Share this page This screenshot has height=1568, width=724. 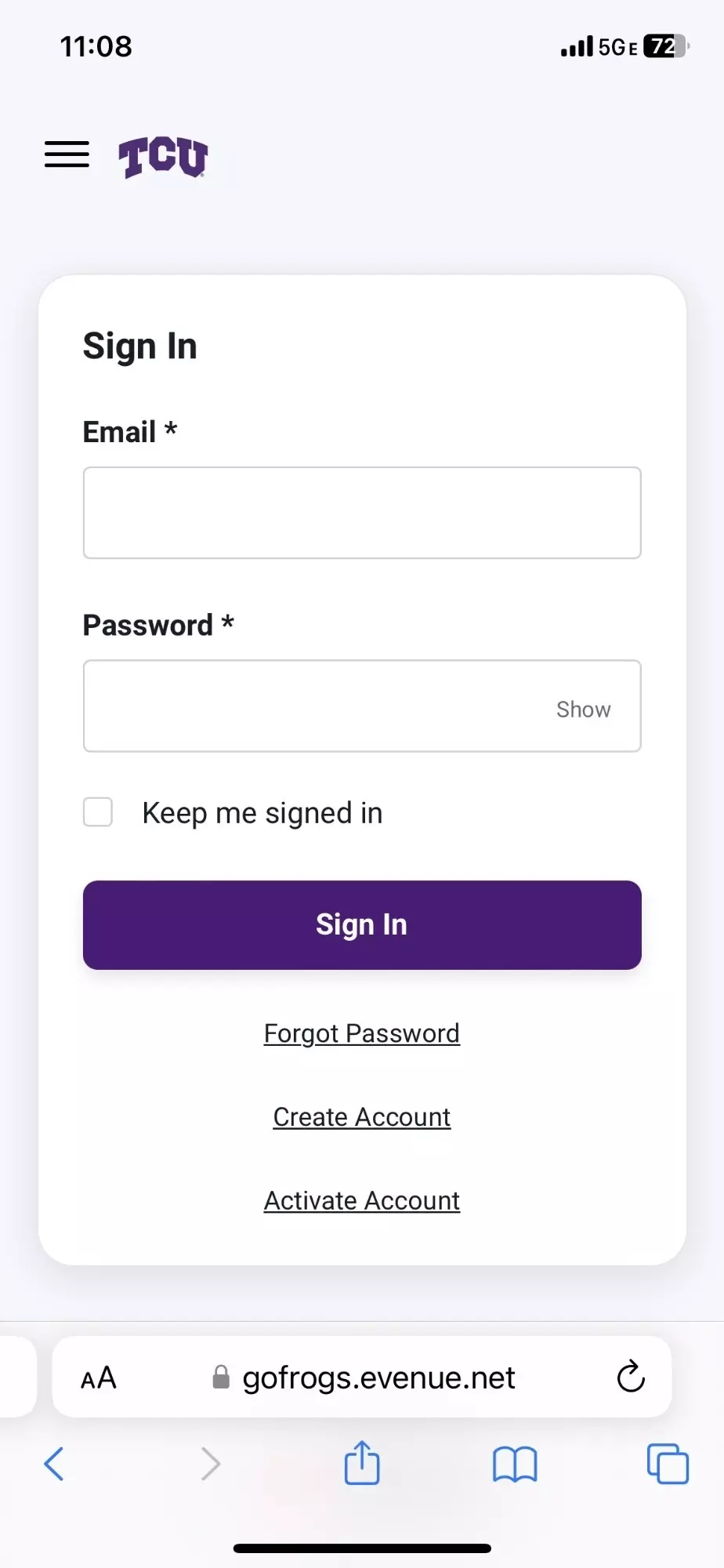click(362, 1462)
